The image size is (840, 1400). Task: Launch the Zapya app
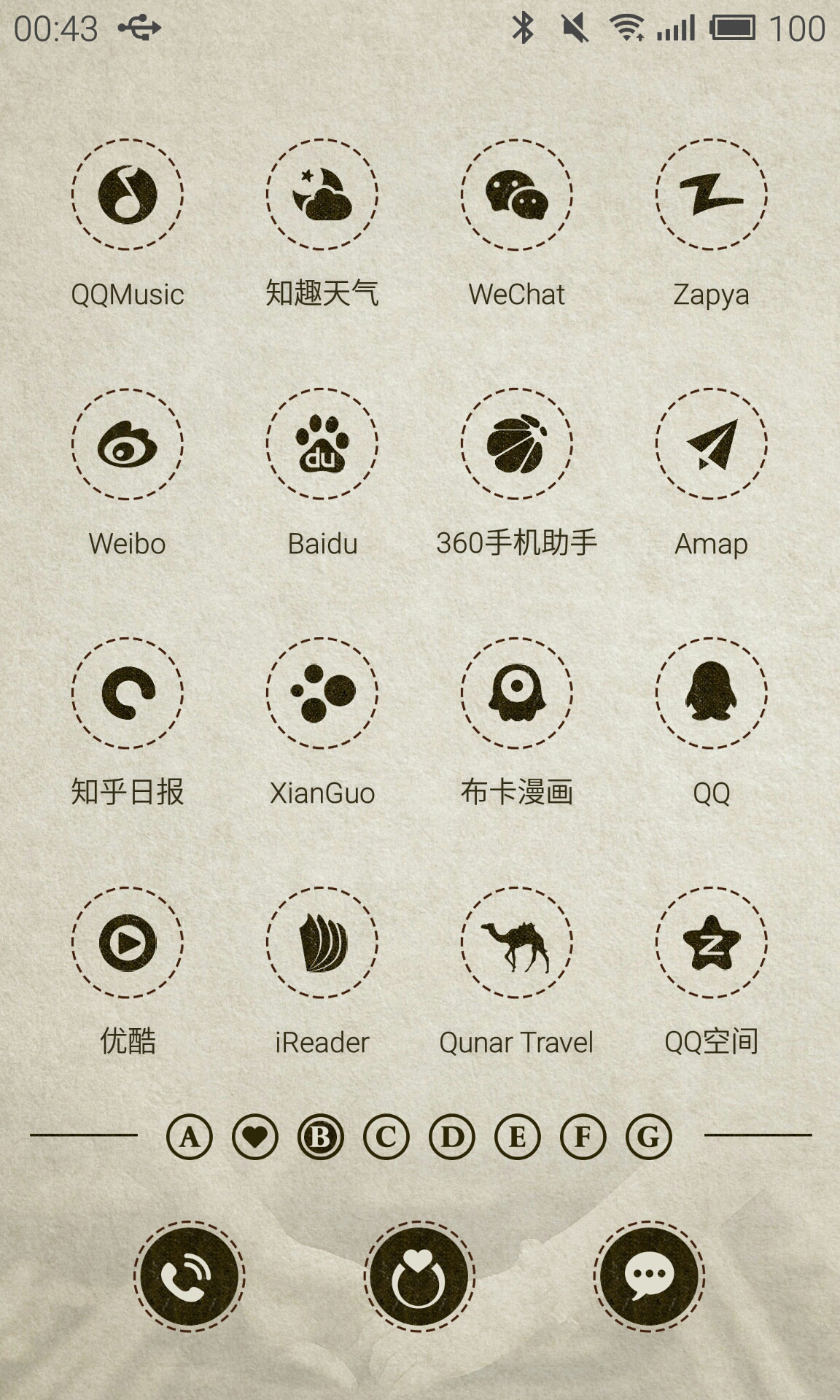pos(711,195)
